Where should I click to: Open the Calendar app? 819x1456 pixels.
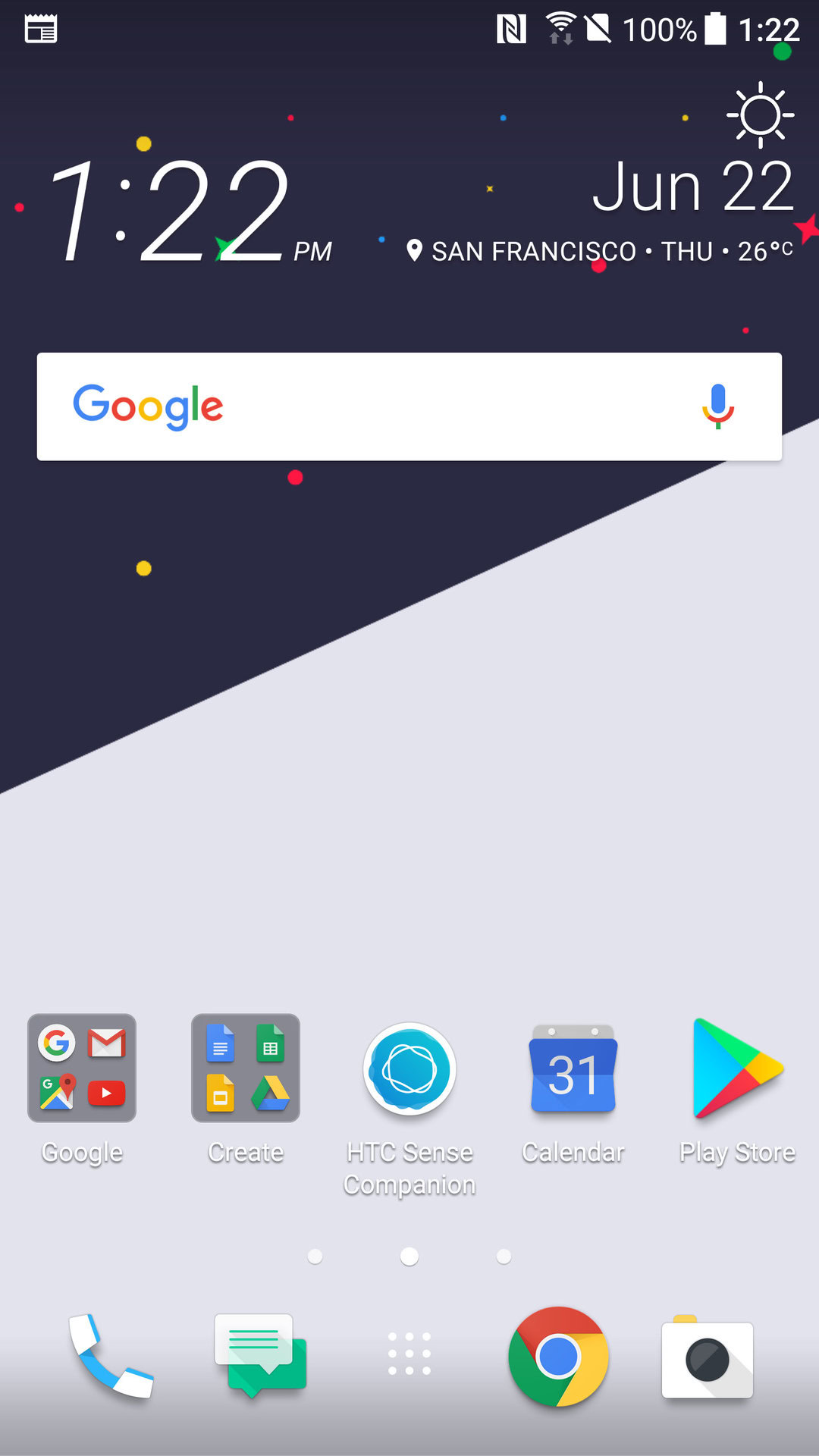pos(573,1069)
